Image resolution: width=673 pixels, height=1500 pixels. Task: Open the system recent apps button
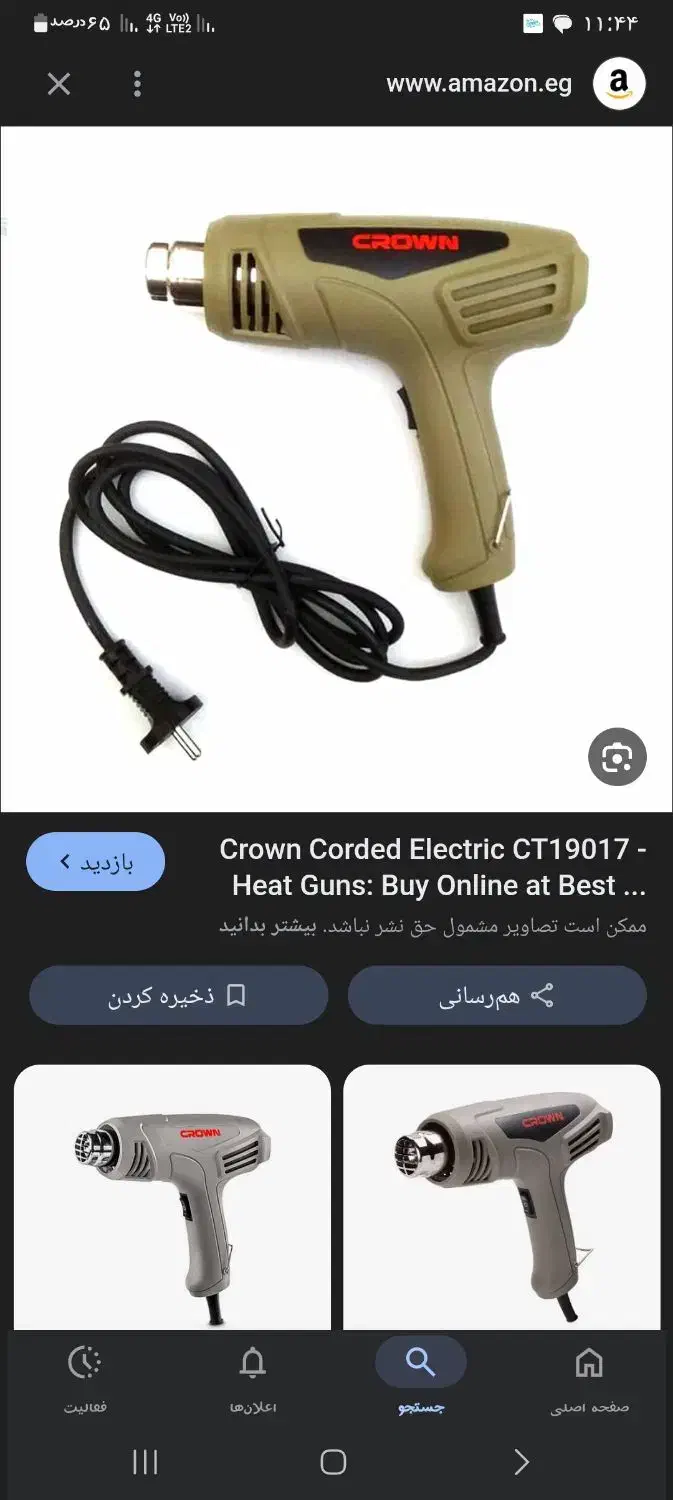click(x=145, y=1462)
